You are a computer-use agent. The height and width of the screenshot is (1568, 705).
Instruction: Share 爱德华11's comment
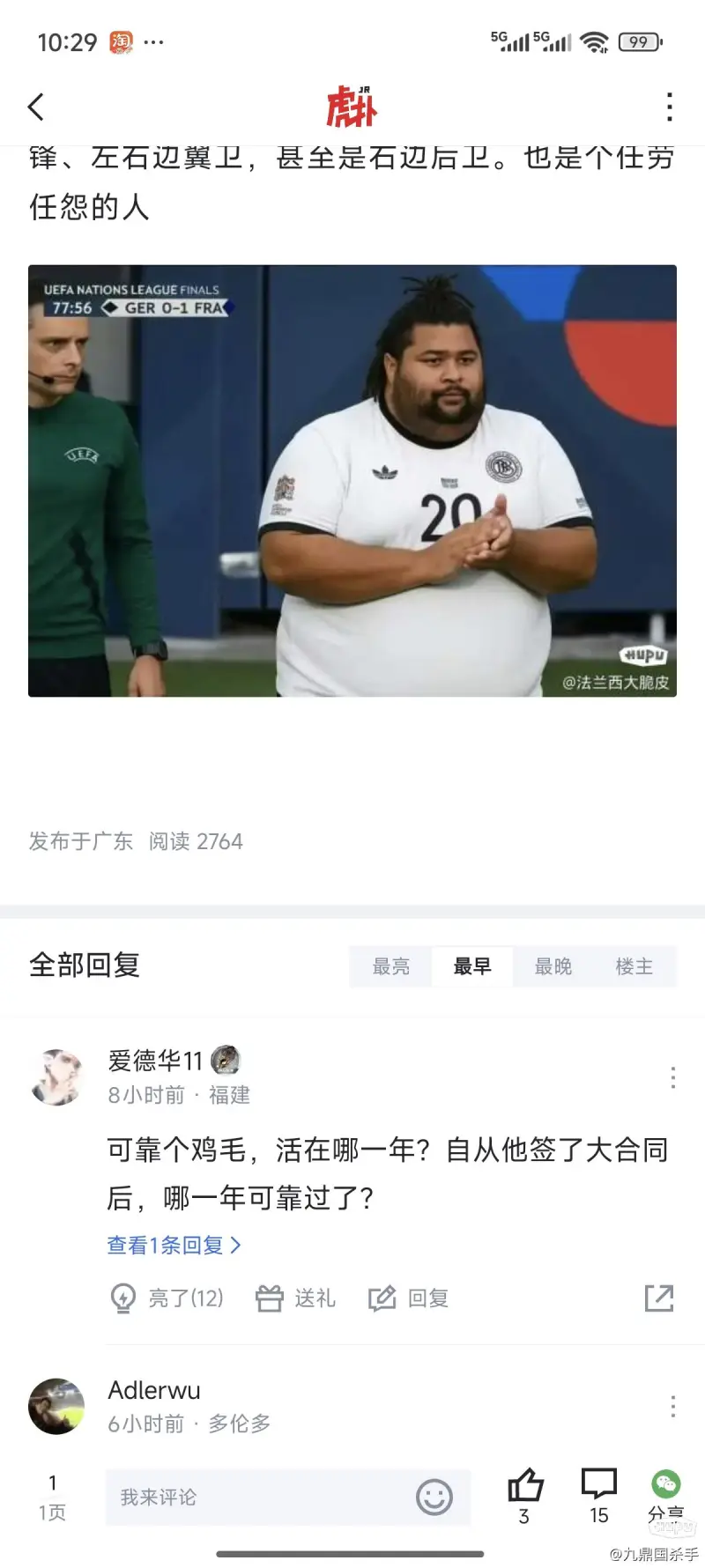click(x=658, y=1298)
